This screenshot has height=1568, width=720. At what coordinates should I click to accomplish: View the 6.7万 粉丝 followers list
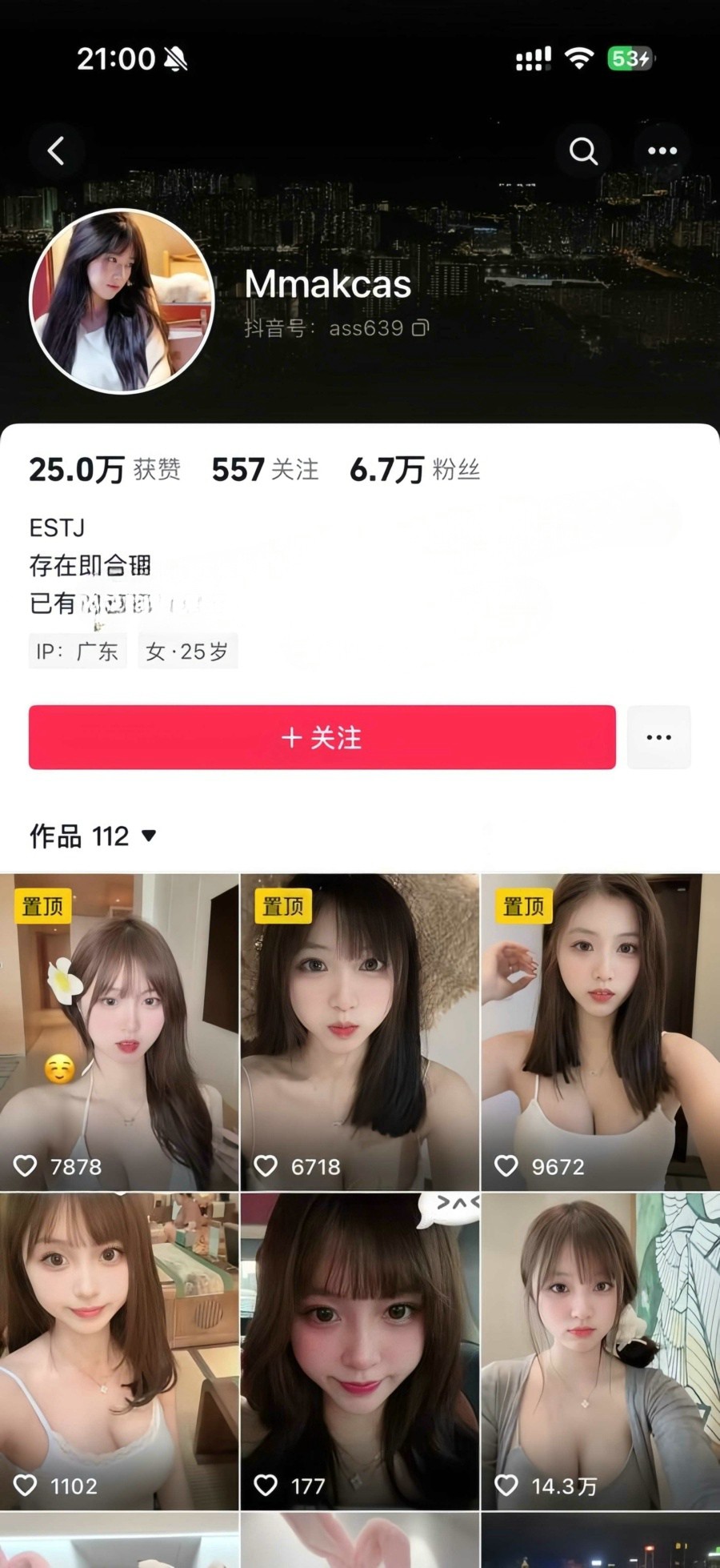[414, 470]
